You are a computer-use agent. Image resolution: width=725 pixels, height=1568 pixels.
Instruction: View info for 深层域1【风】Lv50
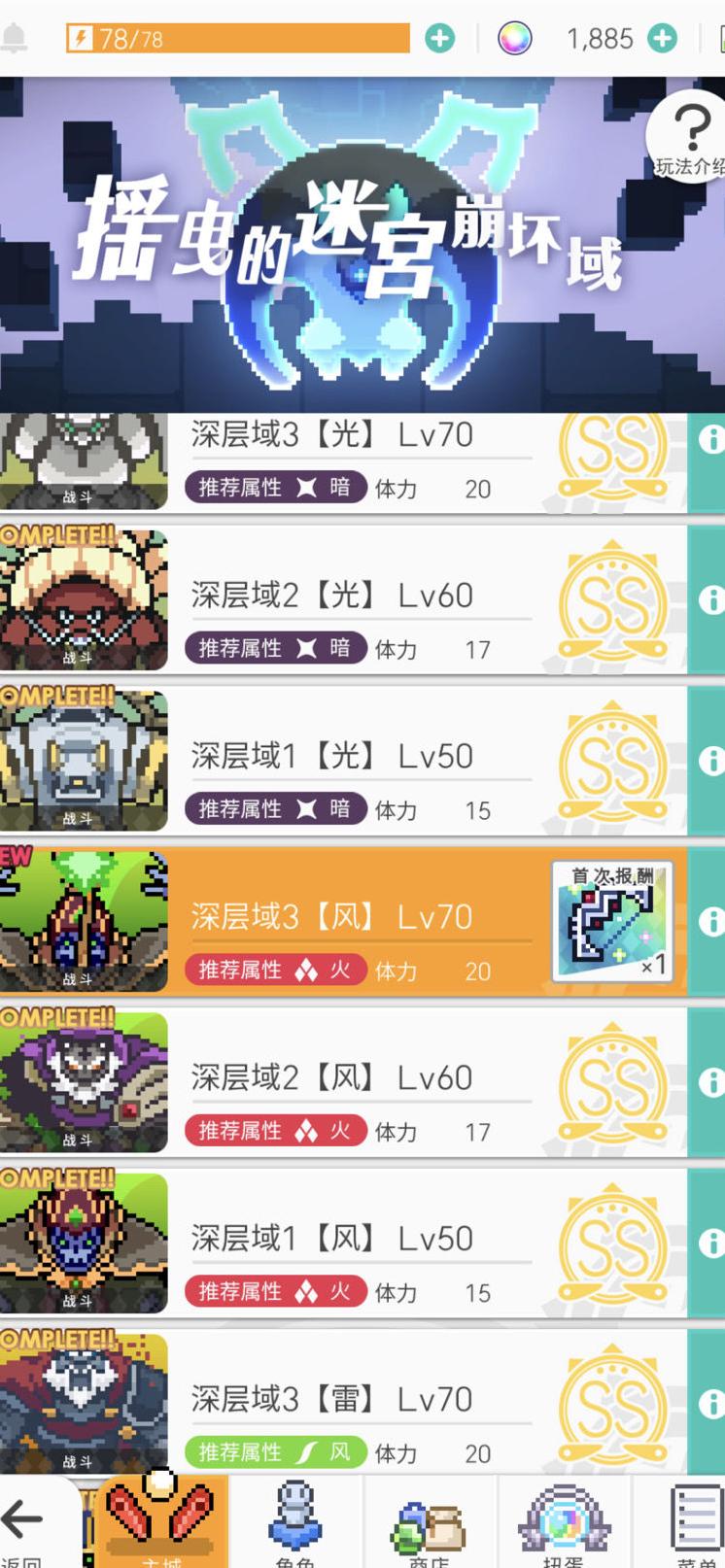pos(708,1242)
